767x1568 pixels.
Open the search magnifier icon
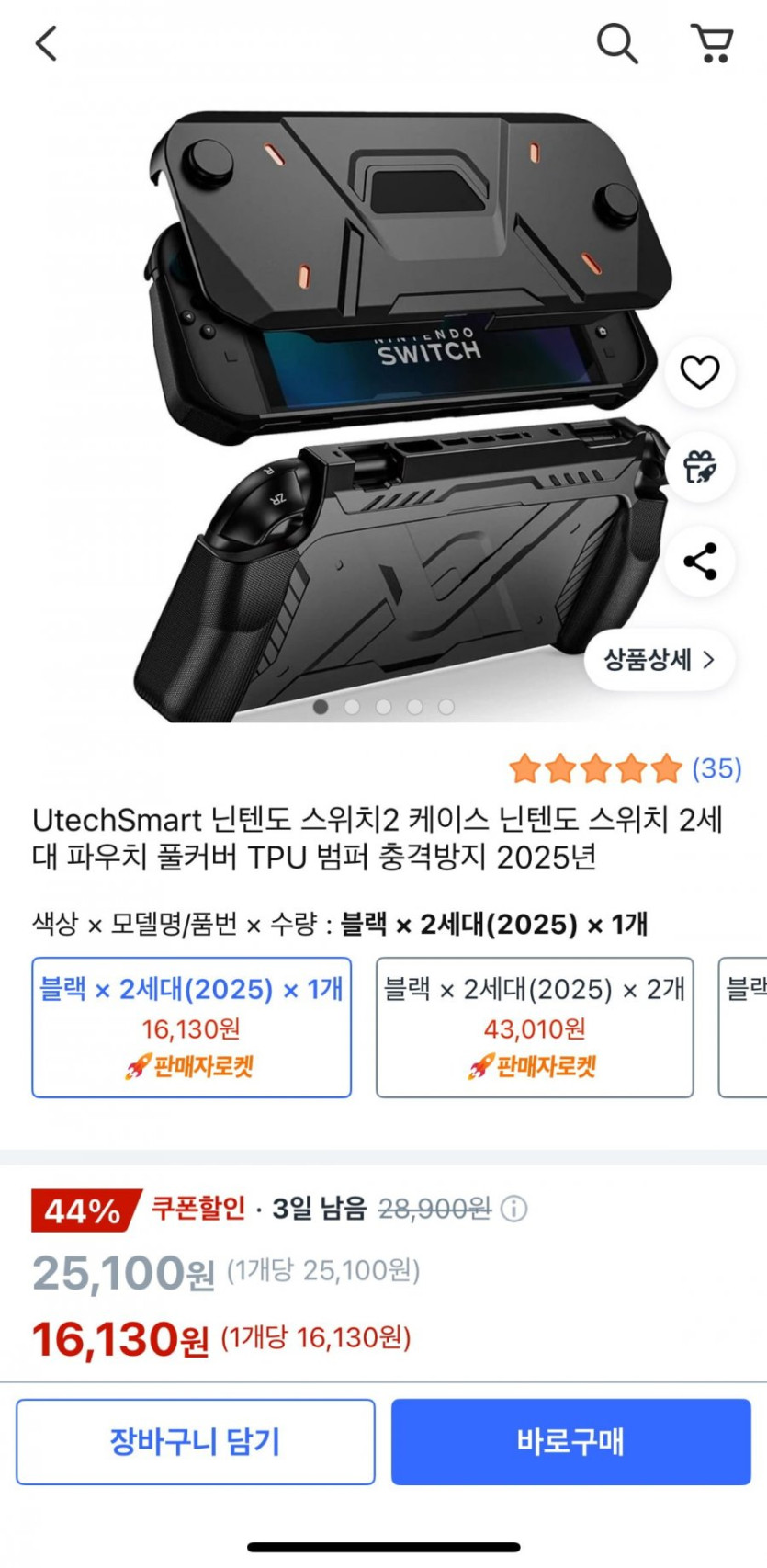point(617,43)
